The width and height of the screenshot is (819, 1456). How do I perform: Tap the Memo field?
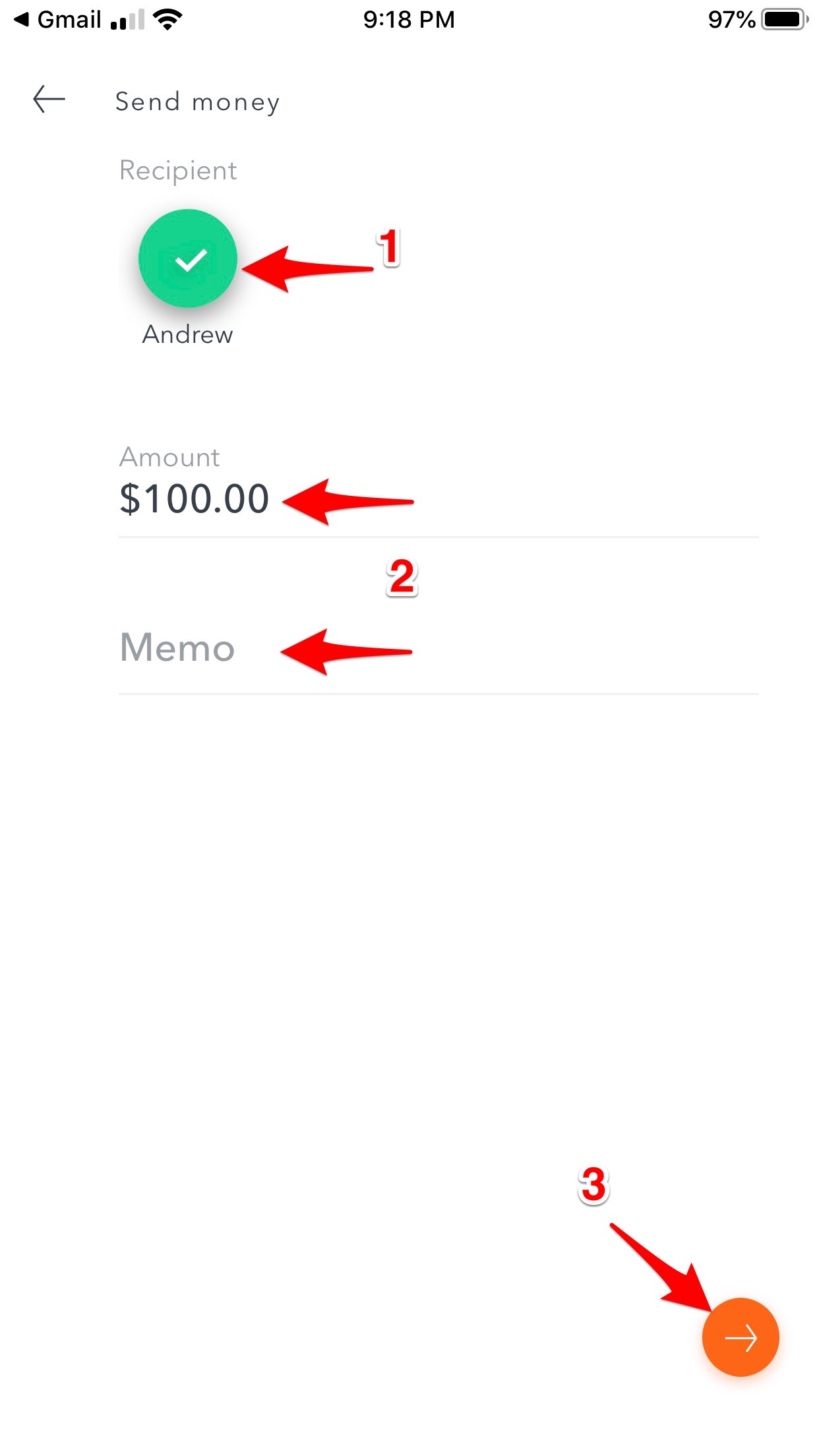[439, 648]
